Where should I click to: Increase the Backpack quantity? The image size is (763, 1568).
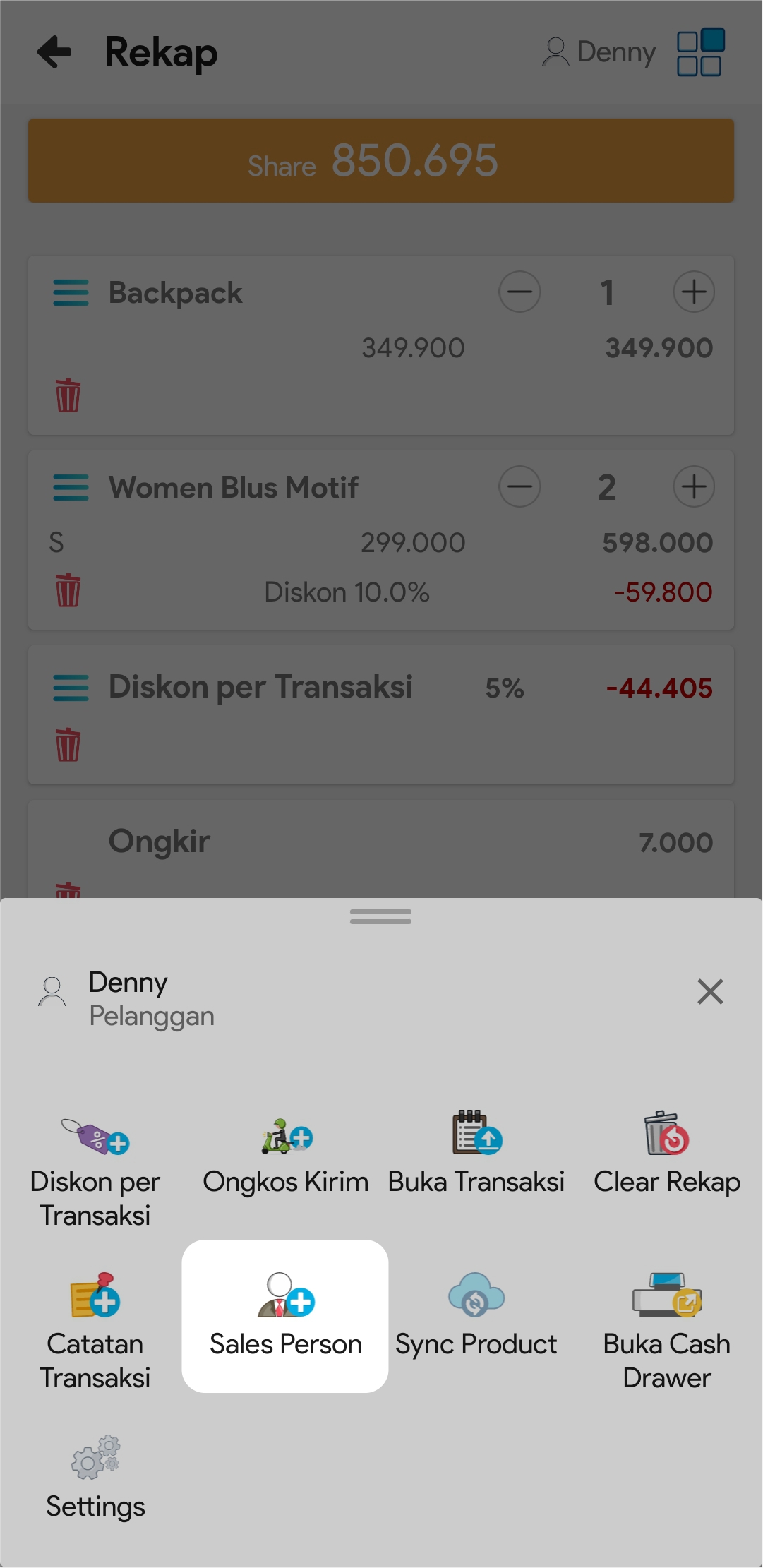pos(694,292)
